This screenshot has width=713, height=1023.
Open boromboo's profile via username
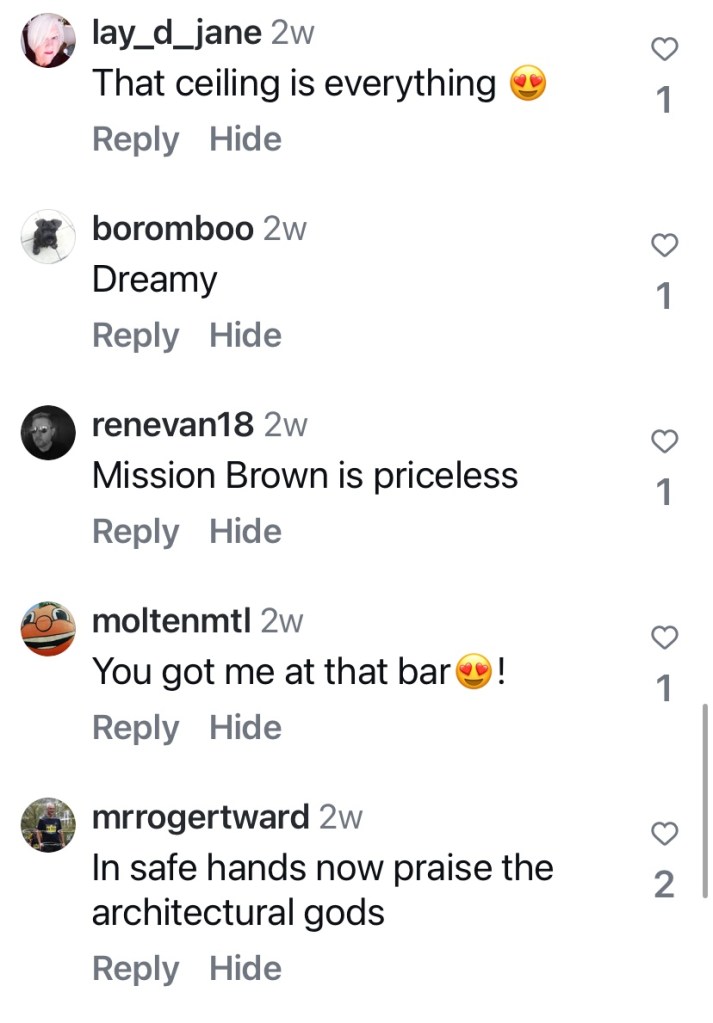(172, 229)
